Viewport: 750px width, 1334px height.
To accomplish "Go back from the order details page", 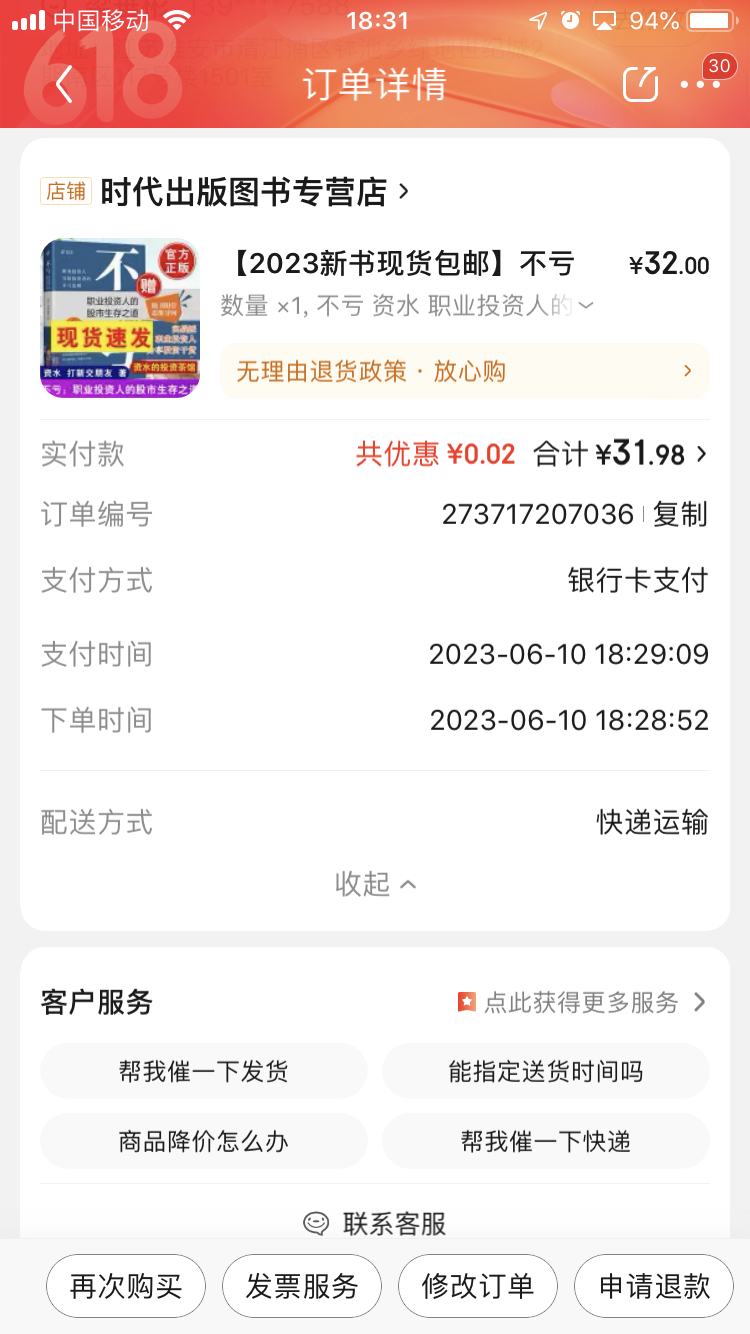I will (x=64, y=85).
